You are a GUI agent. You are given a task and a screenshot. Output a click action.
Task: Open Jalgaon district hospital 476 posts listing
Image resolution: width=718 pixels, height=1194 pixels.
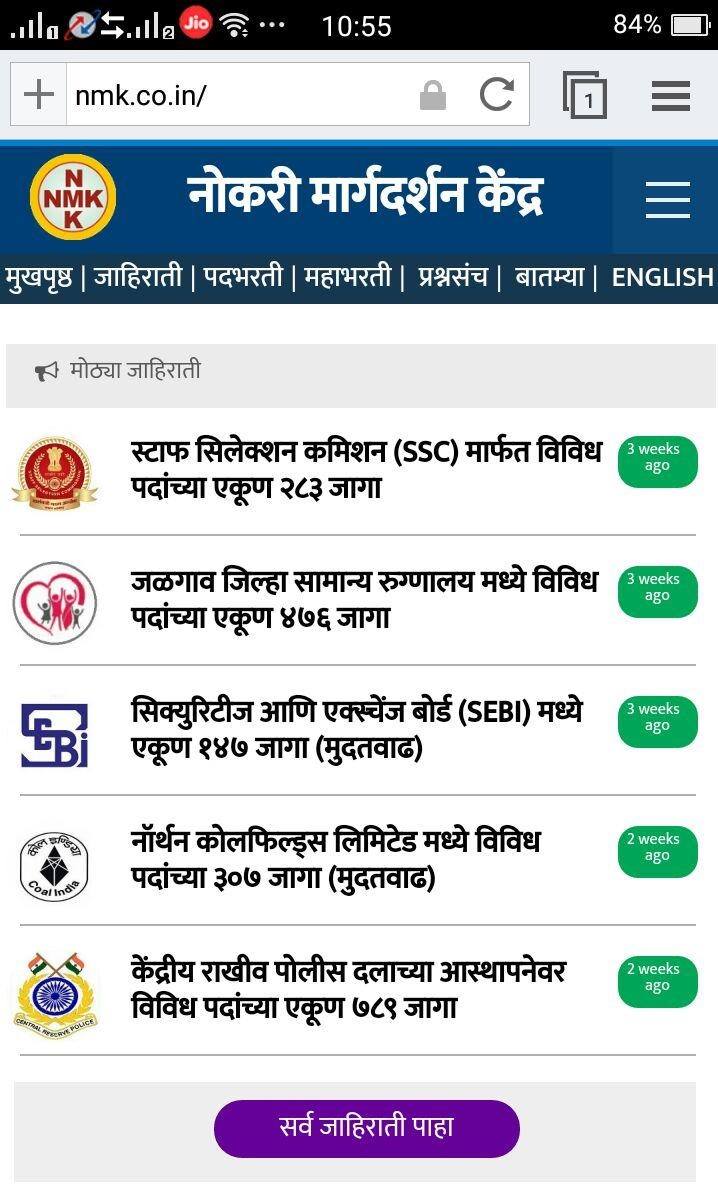pyautogui.click(x=364, y=599)
